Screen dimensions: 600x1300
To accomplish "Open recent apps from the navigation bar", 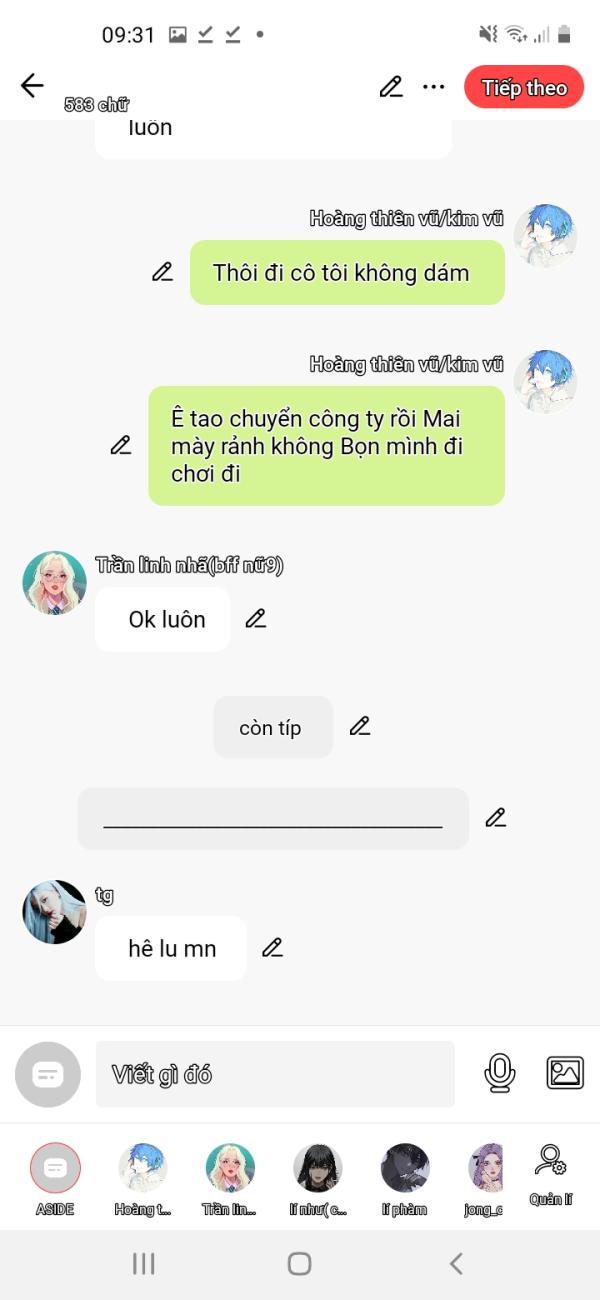I will pos(144,1264).
